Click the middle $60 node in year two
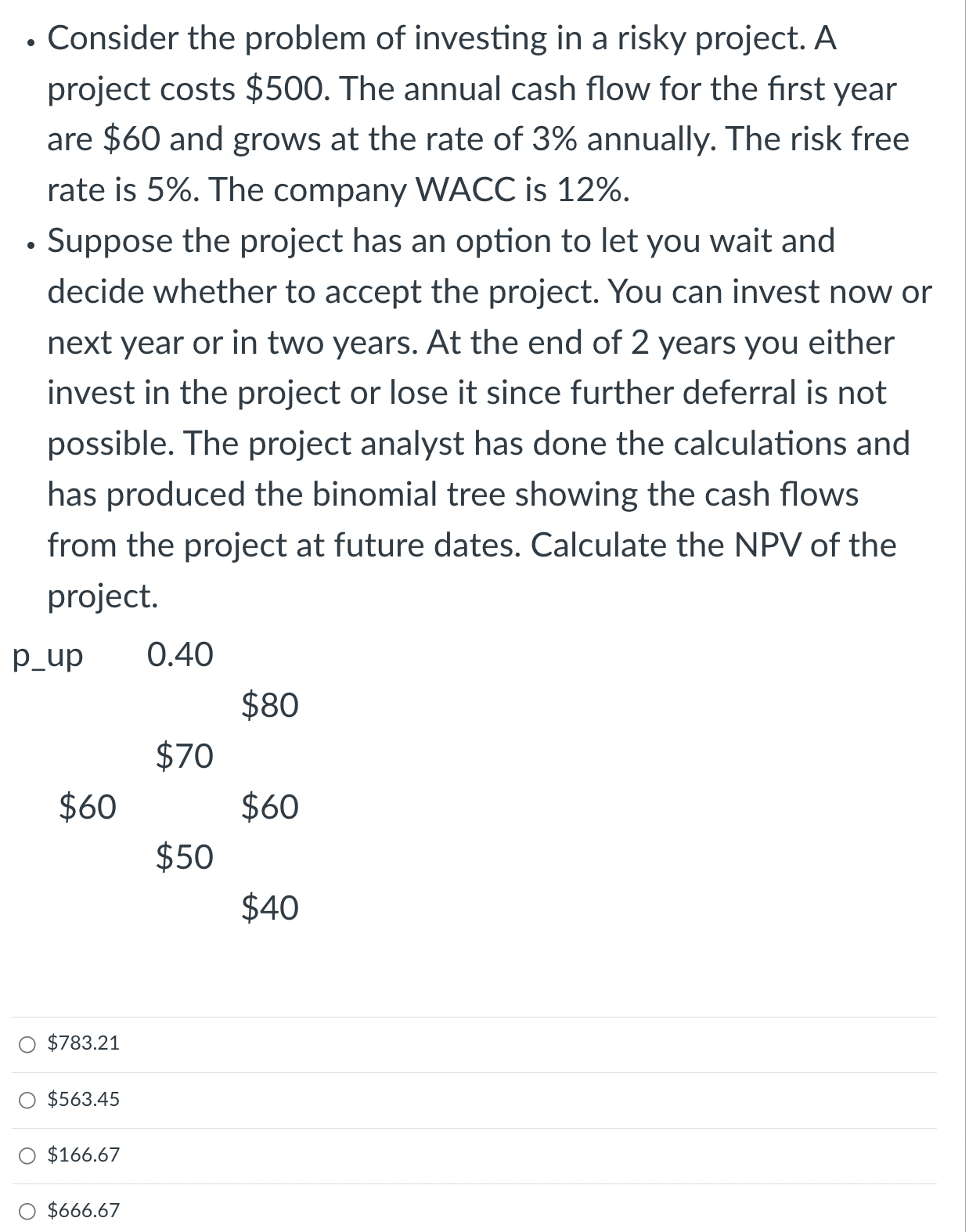The width and height of the screenshot is (969, 1232). (270, 808)
